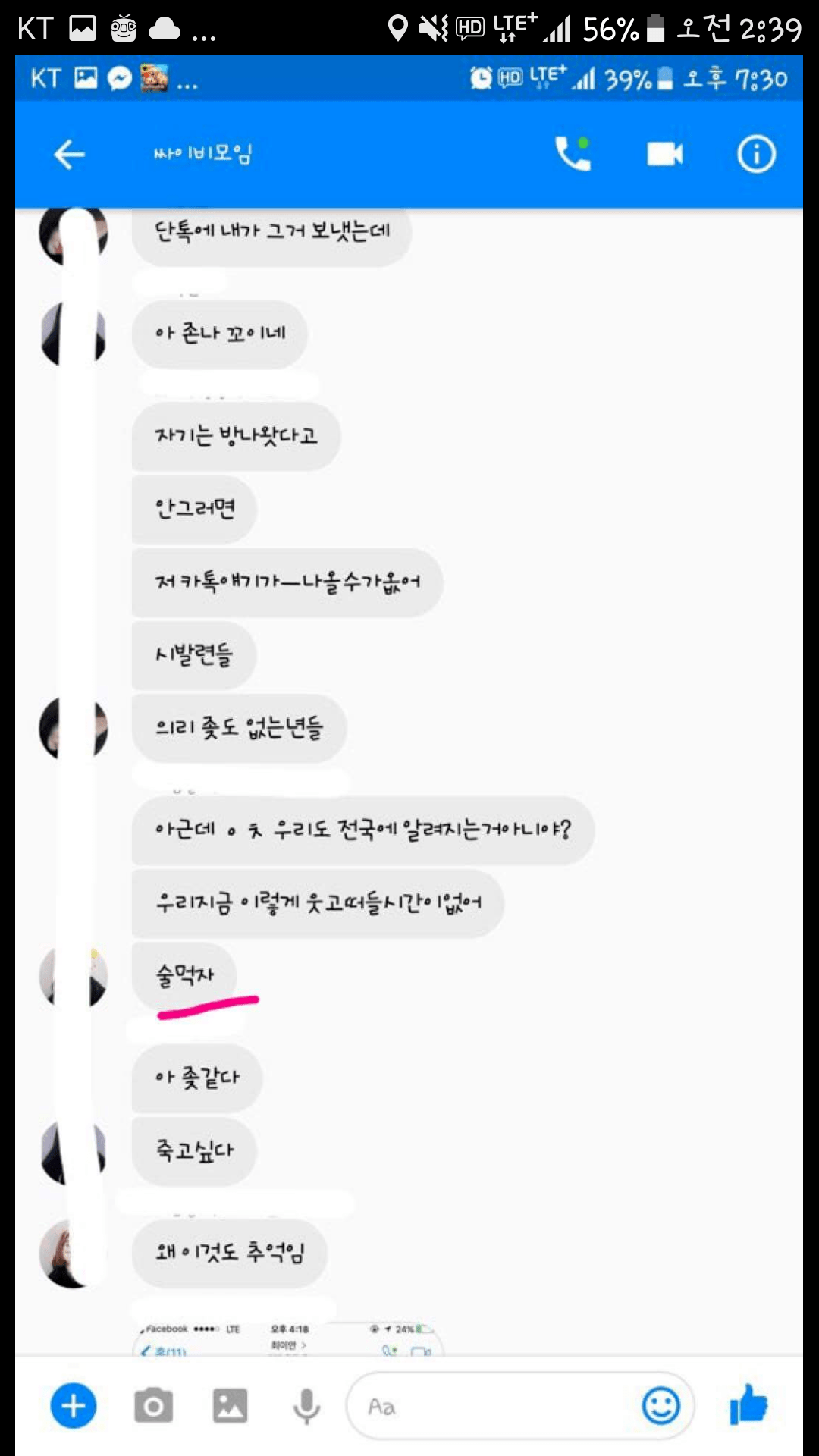Open the emoji picker

tap(661, 1406)
